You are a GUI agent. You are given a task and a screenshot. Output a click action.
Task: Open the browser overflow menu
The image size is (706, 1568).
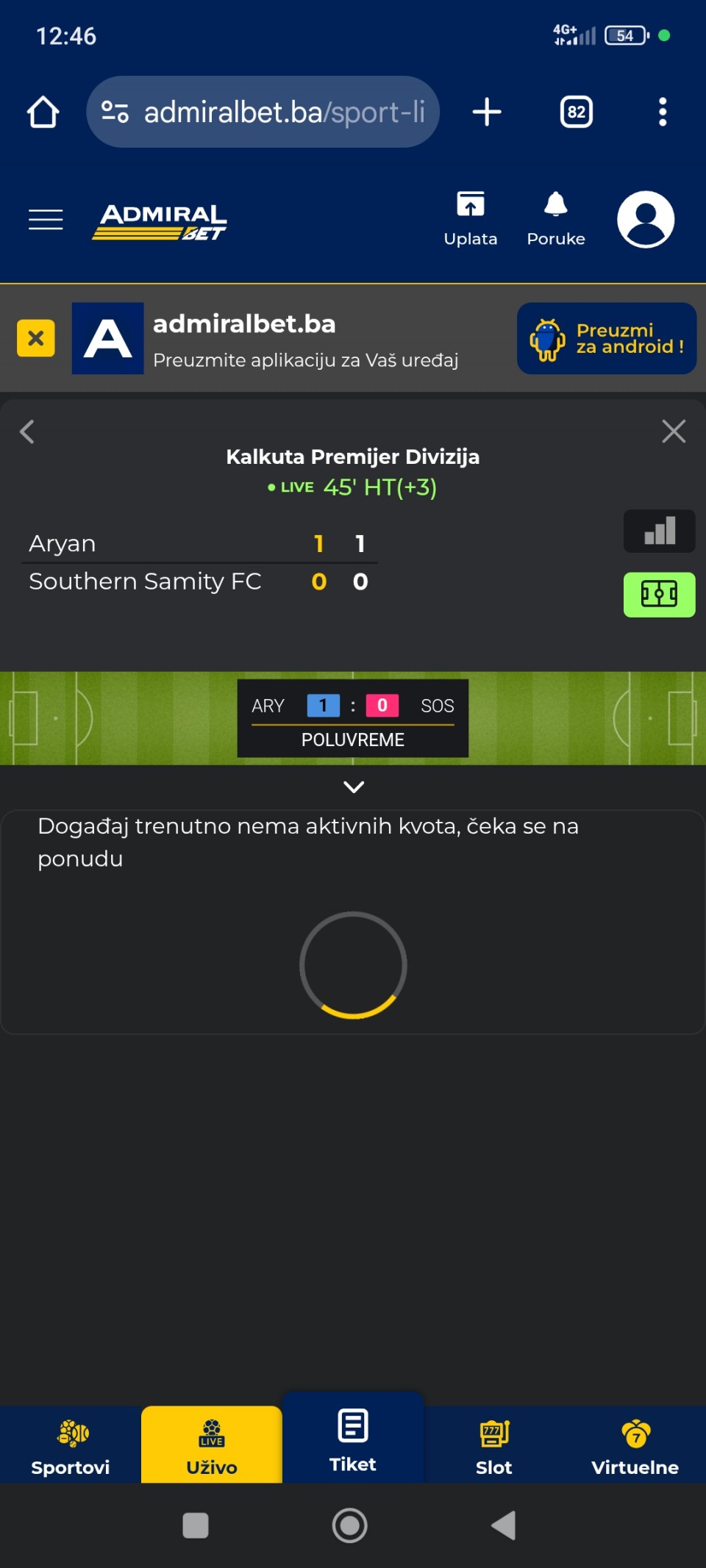click(663, 112)
